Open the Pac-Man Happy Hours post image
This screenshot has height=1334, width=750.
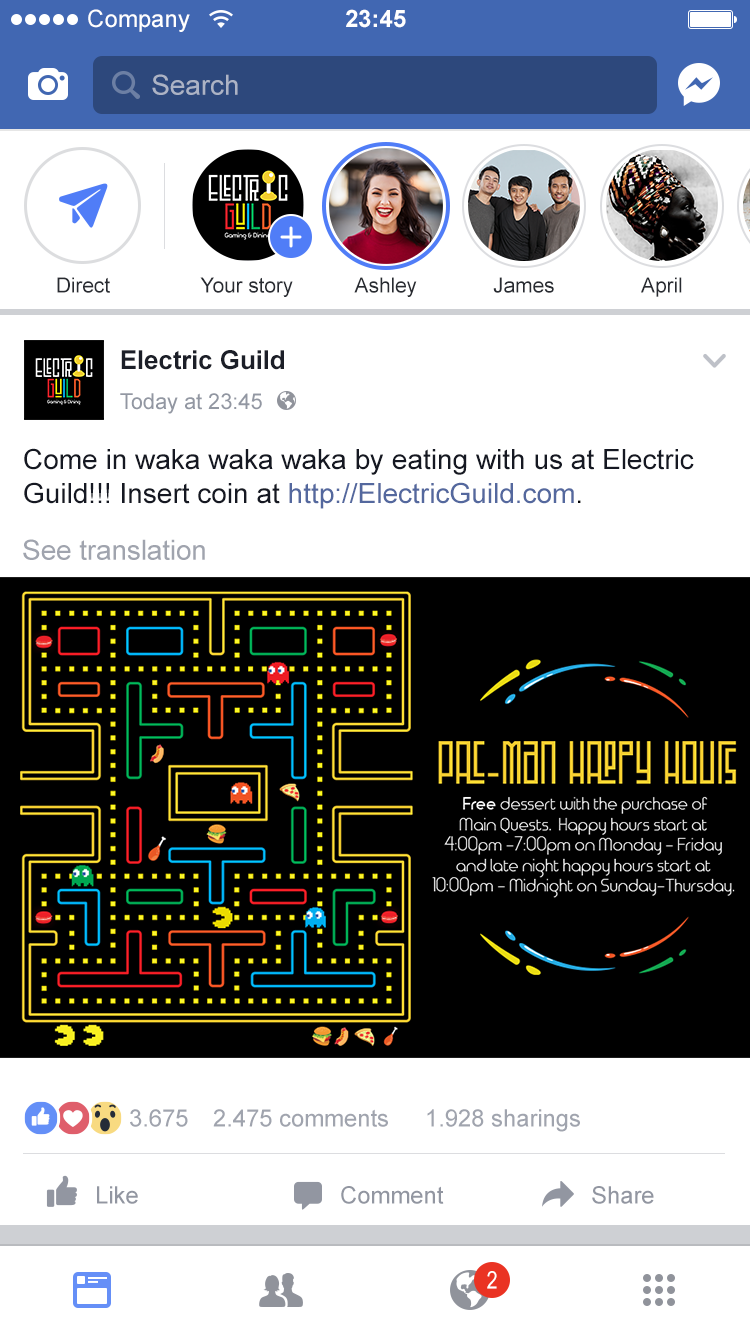click(x=375, y=817)
